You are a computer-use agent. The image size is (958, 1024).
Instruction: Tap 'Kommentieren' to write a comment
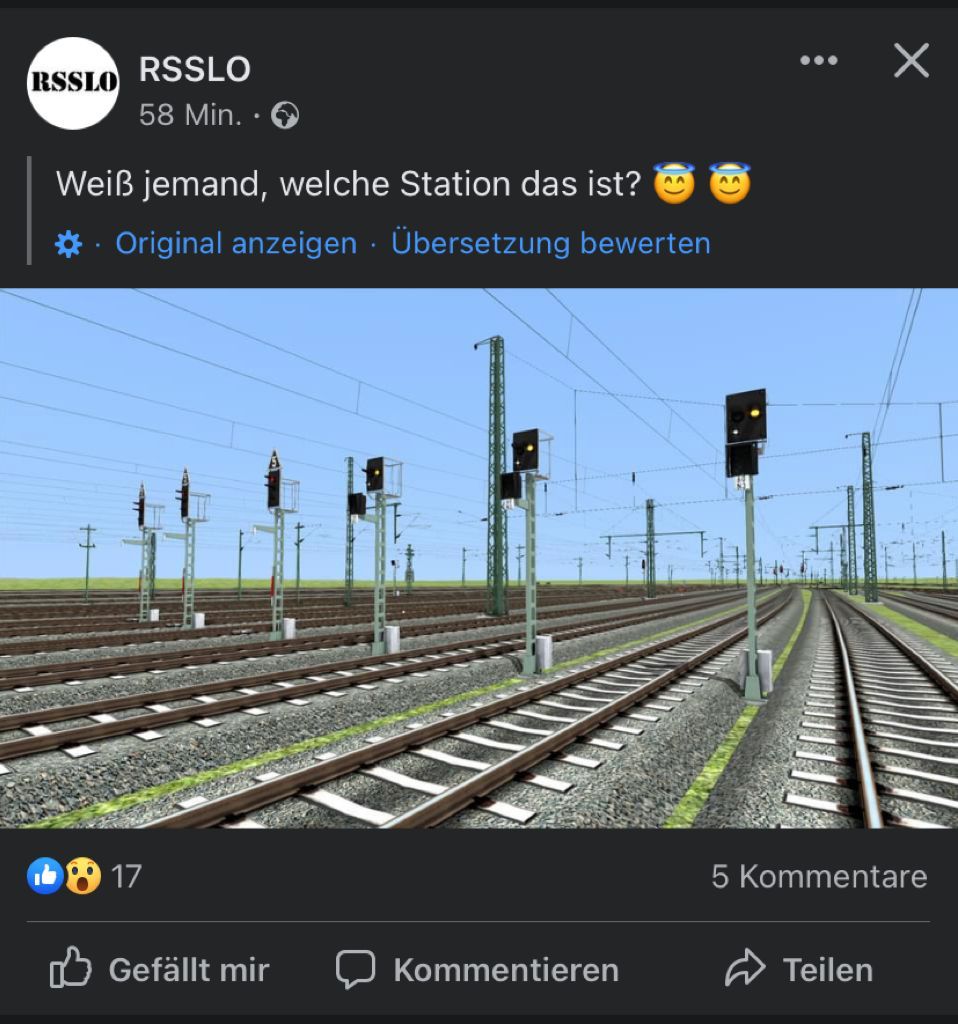[x=477, y=969]
